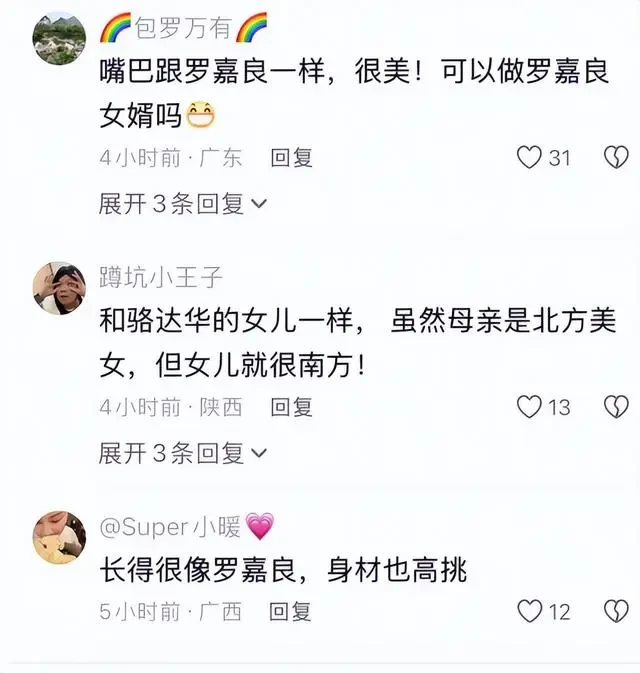
Task: Dislike 蹲坑小王子's comment
Action: pos(617,407)
